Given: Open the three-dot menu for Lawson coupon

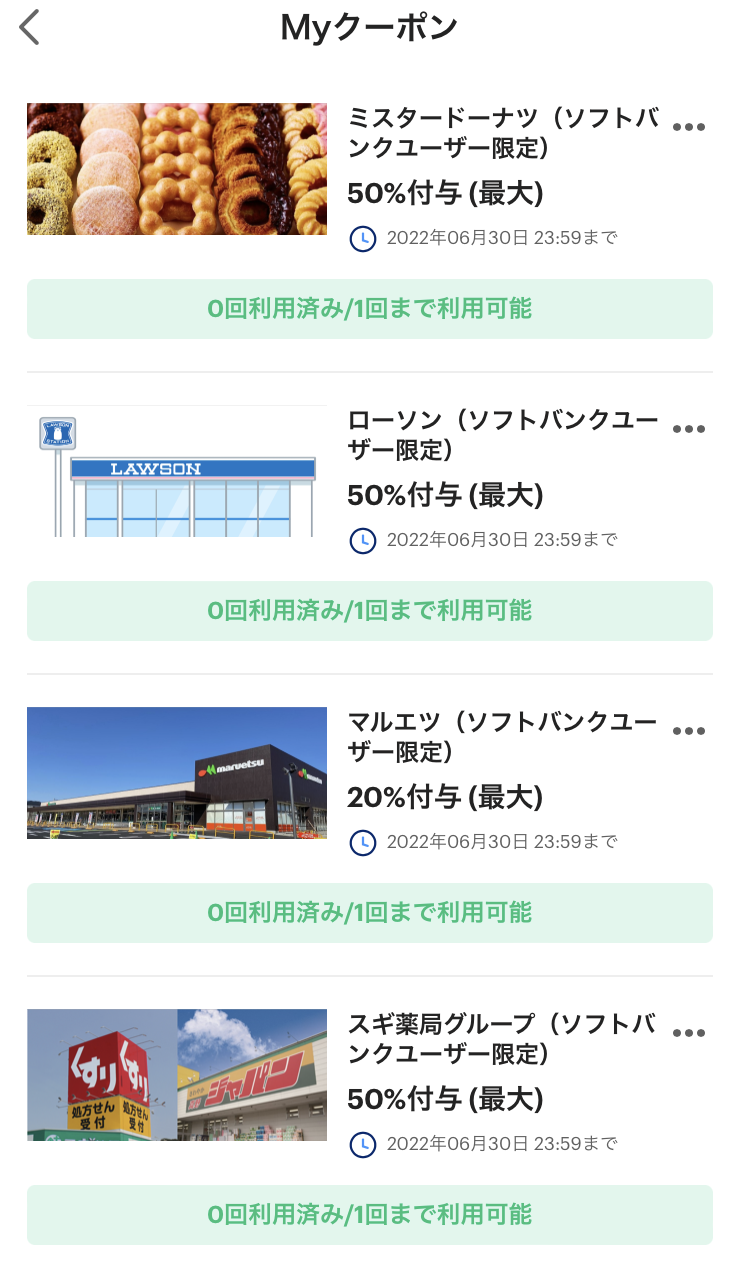Looking at the screenshot, I should [x=689, y=429].
